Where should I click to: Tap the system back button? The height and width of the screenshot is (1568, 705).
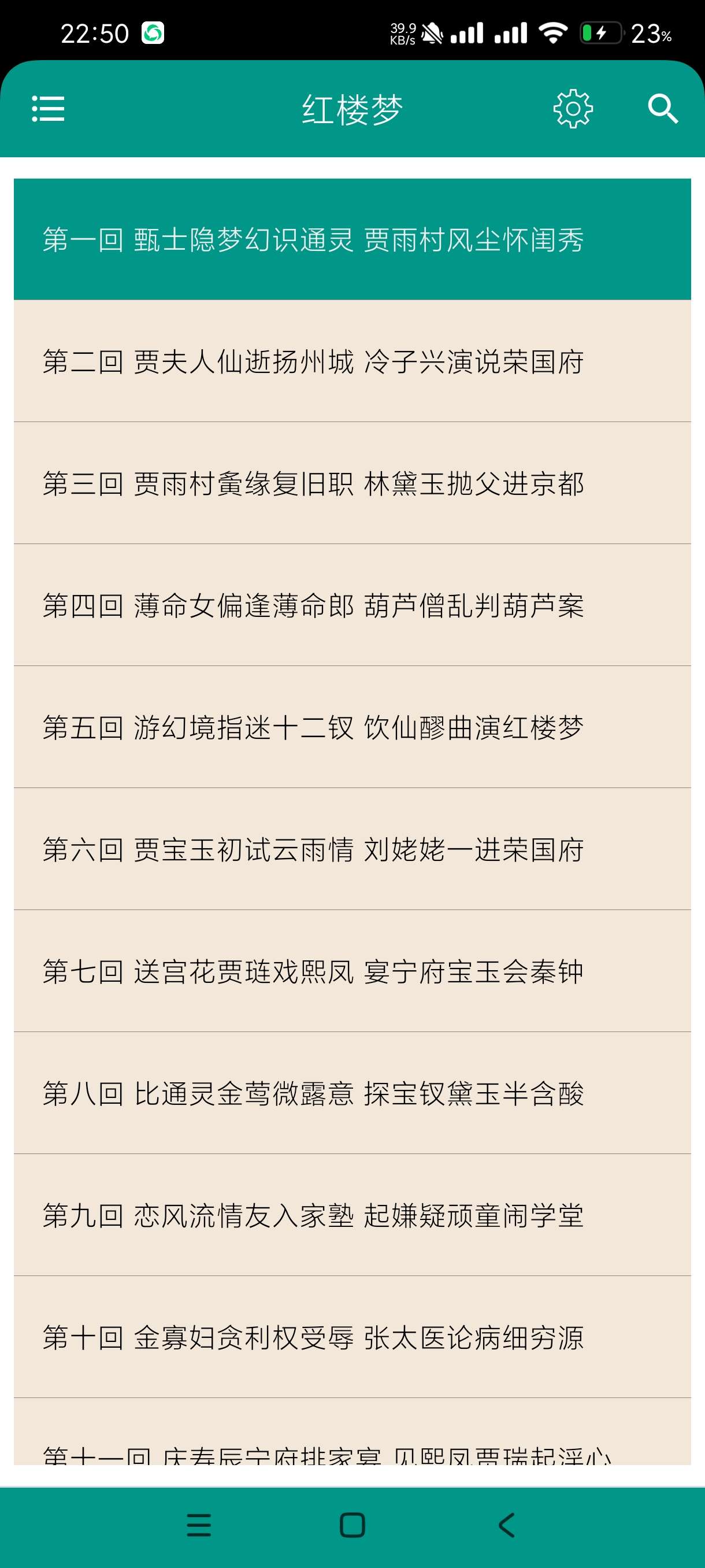(506, 1525)
